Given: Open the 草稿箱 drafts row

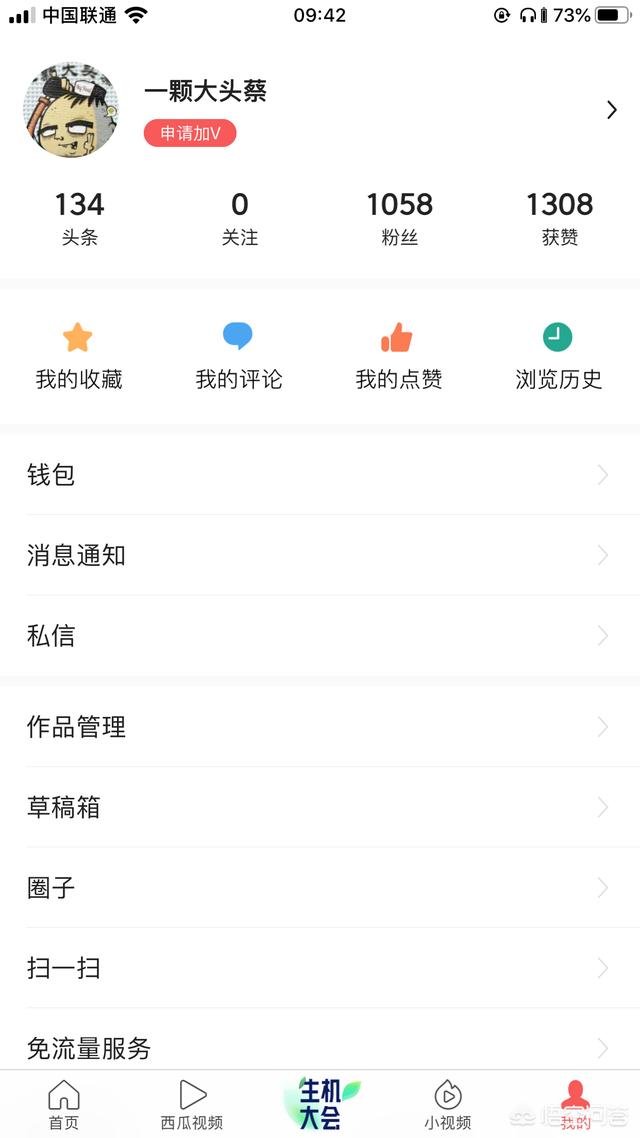Looking at the screenshot, I should click(320, 807).
